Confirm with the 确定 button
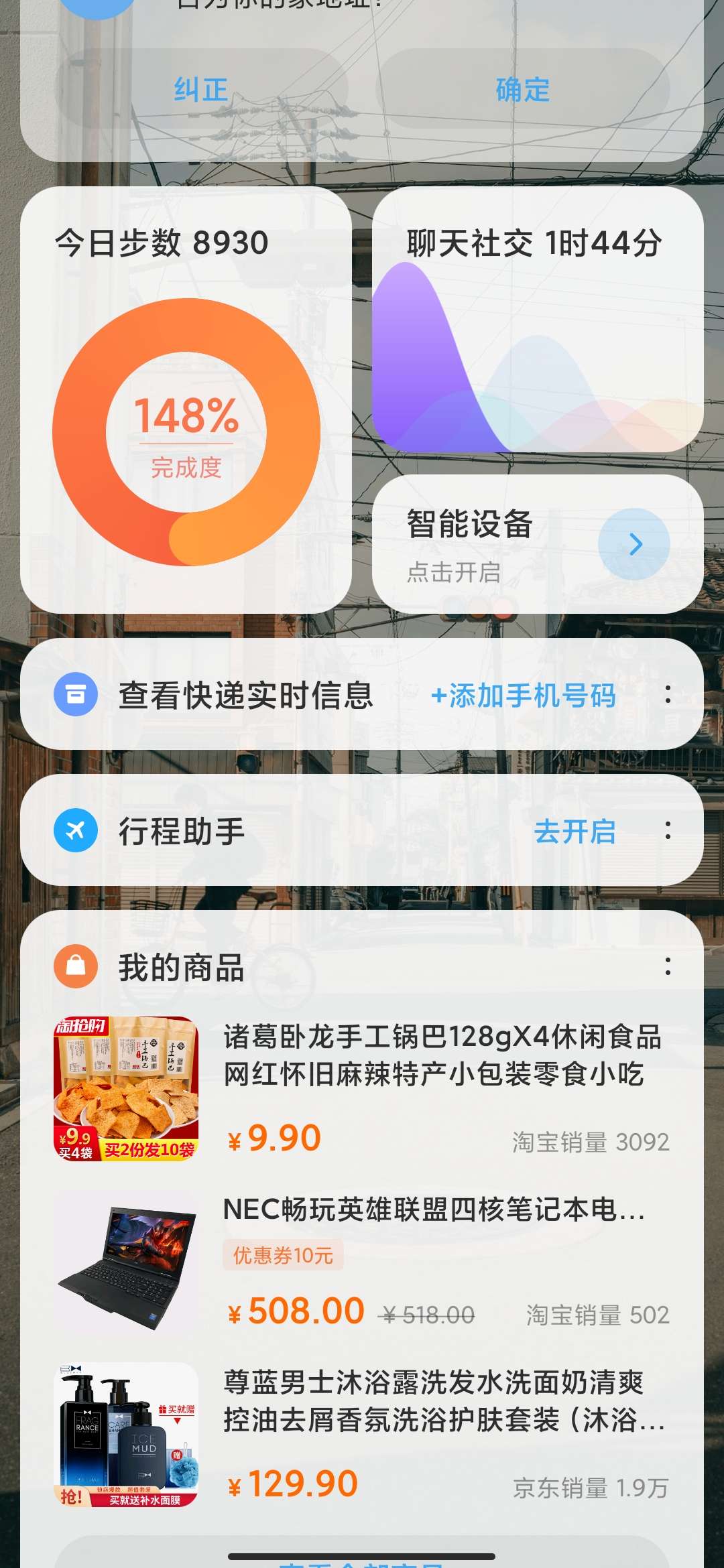The width and height of the screenshot is (724, 1568). point(523,89)
